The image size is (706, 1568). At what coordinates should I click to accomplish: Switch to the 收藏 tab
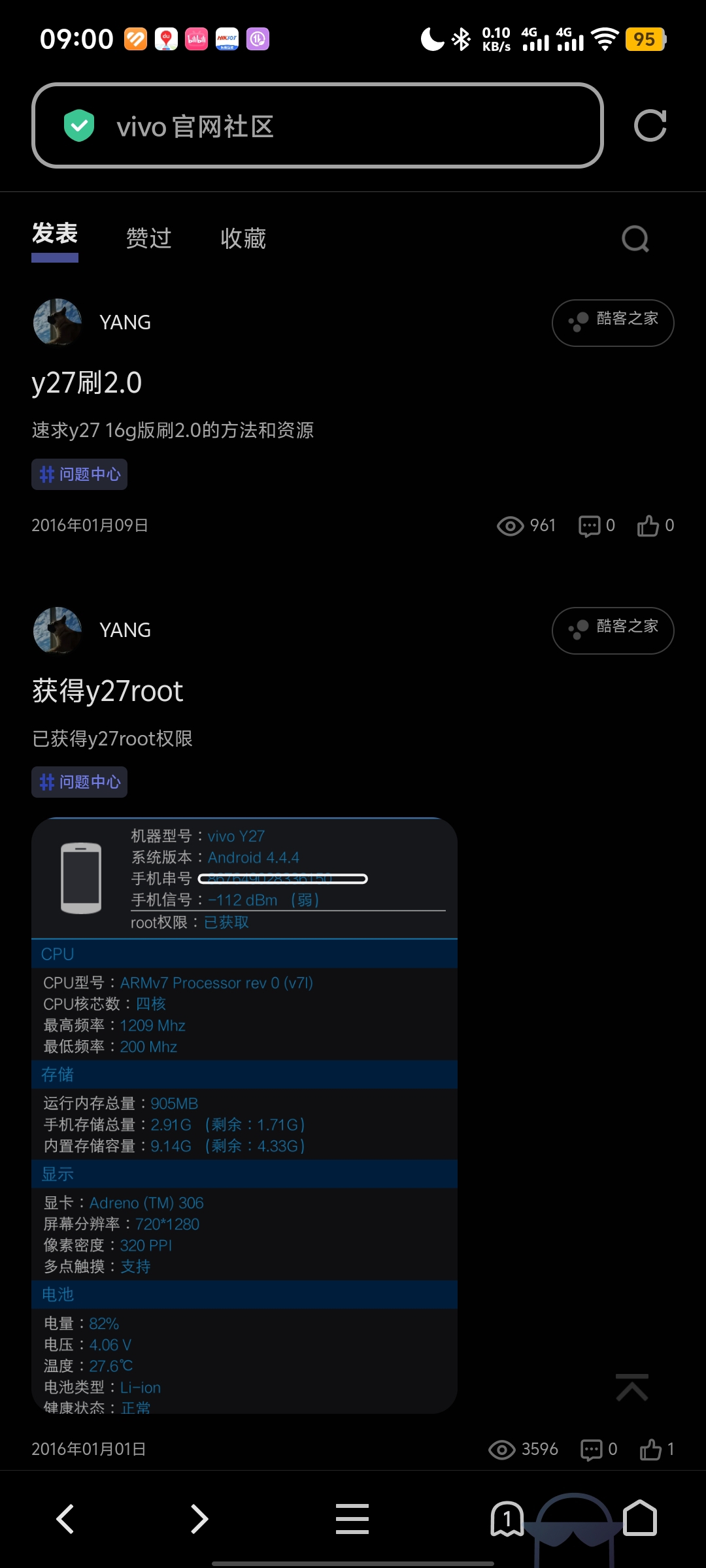pyautogui.click(x=243, y=238)
